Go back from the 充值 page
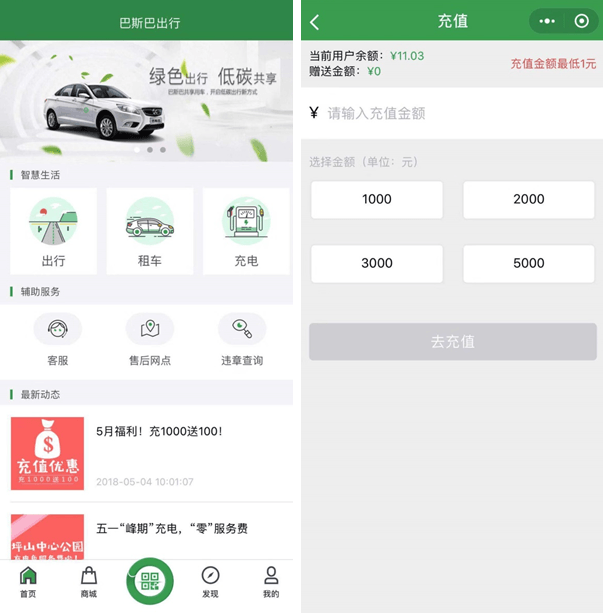 [x=315, y=22]
